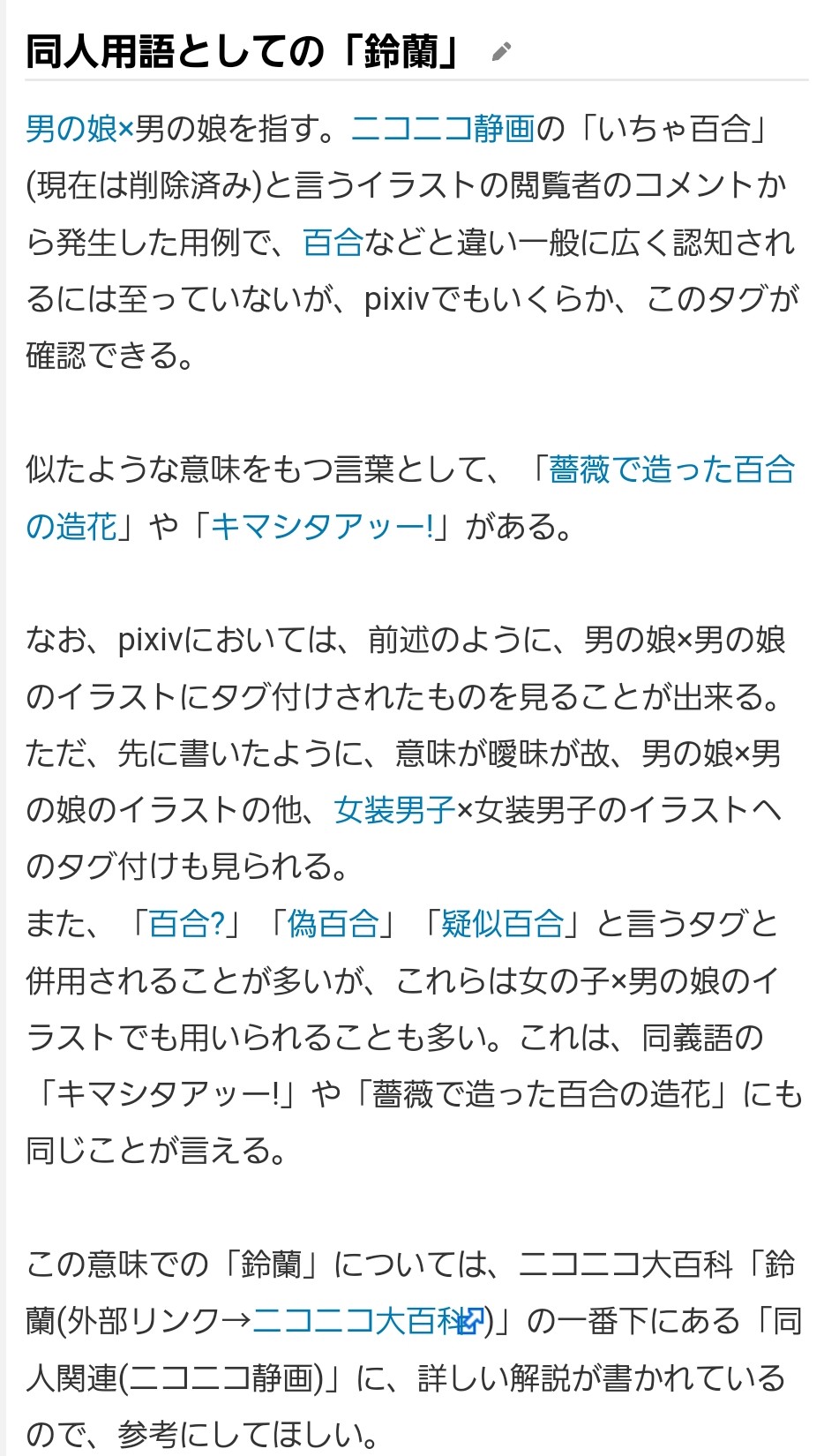Visit the external ニコニコ大百科 link

(x=367, y=1321)
